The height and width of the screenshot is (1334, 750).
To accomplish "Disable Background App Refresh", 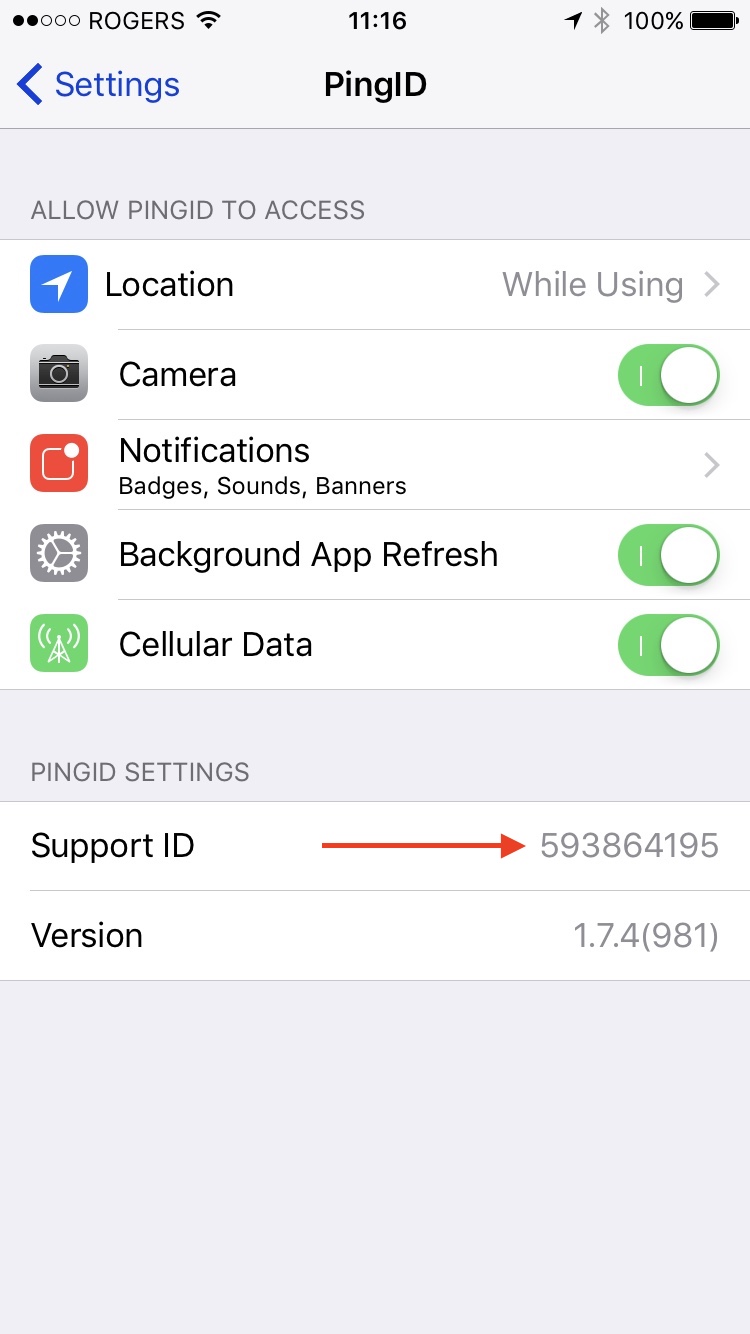I will click(668, 554).
